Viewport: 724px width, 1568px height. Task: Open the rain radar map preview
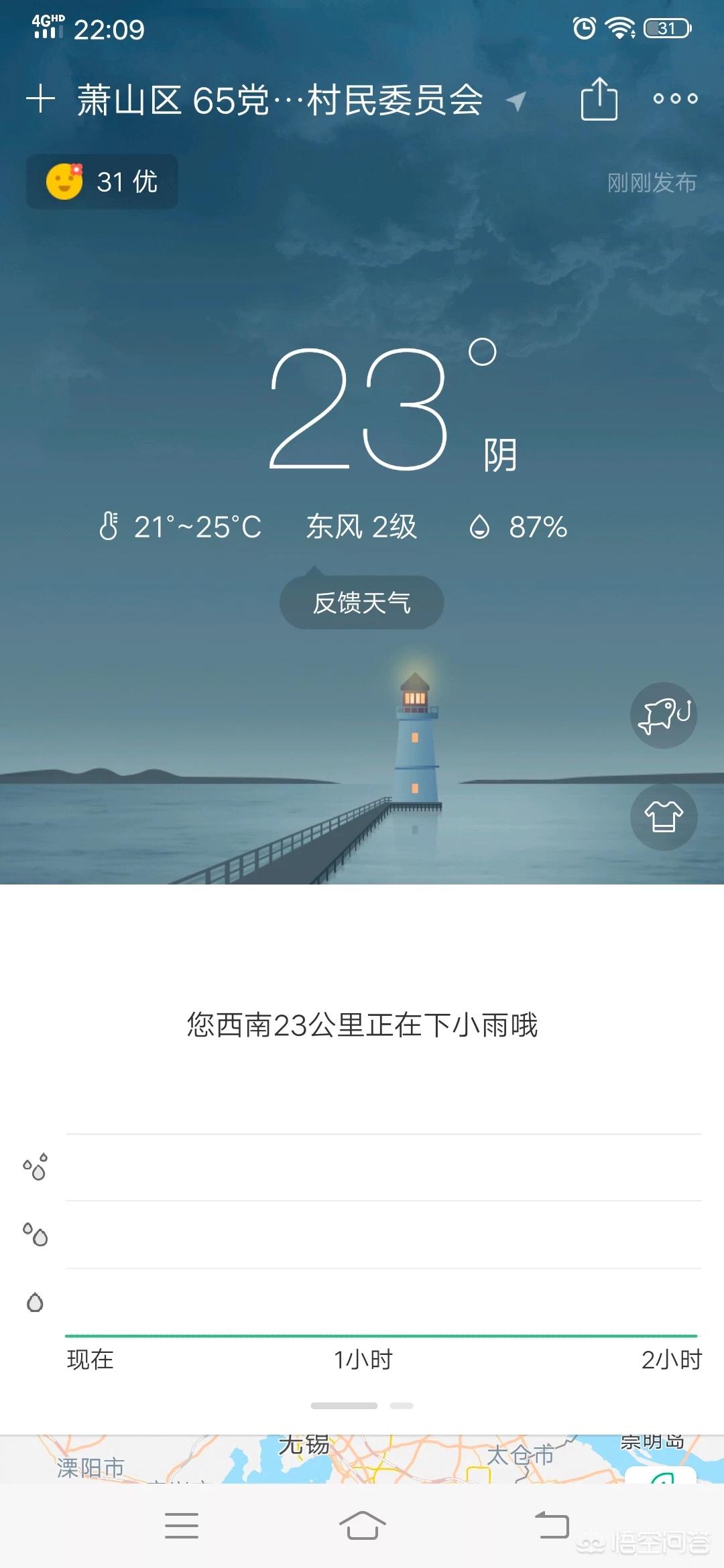(362, 1459)
